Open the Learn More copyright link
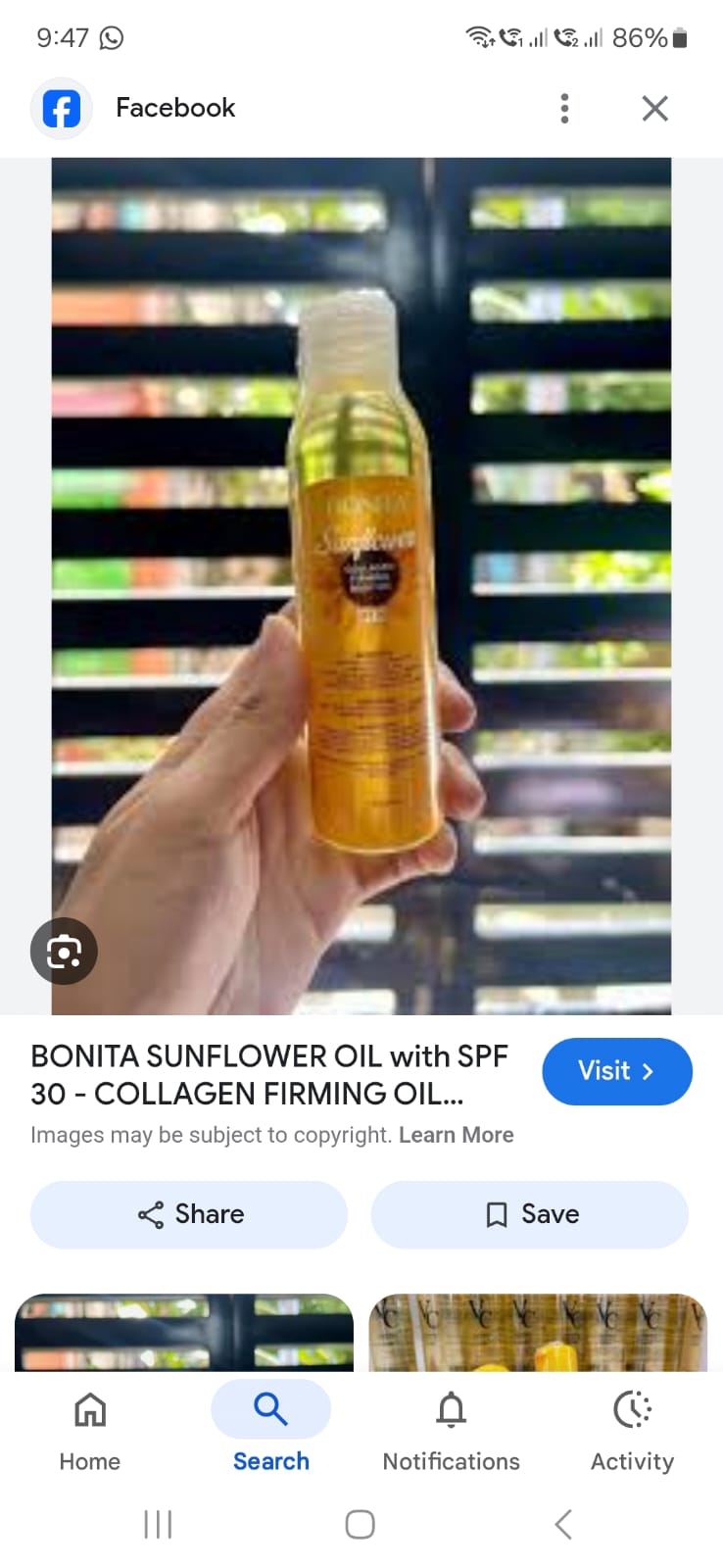The image size is (723, 1568). tap(456, 1135)
